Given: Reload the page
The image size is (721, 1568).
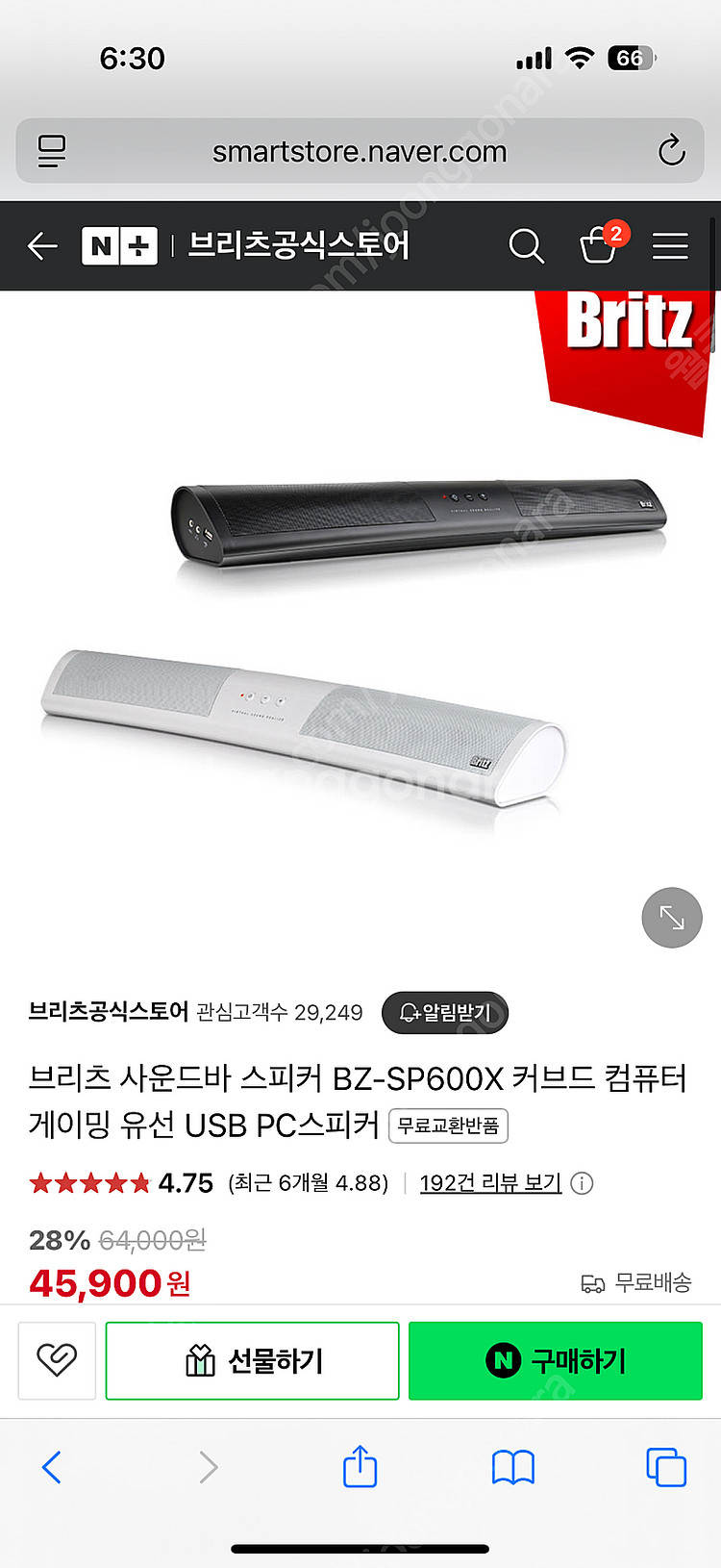Looking at the screenshot, I should coord(671,151).
